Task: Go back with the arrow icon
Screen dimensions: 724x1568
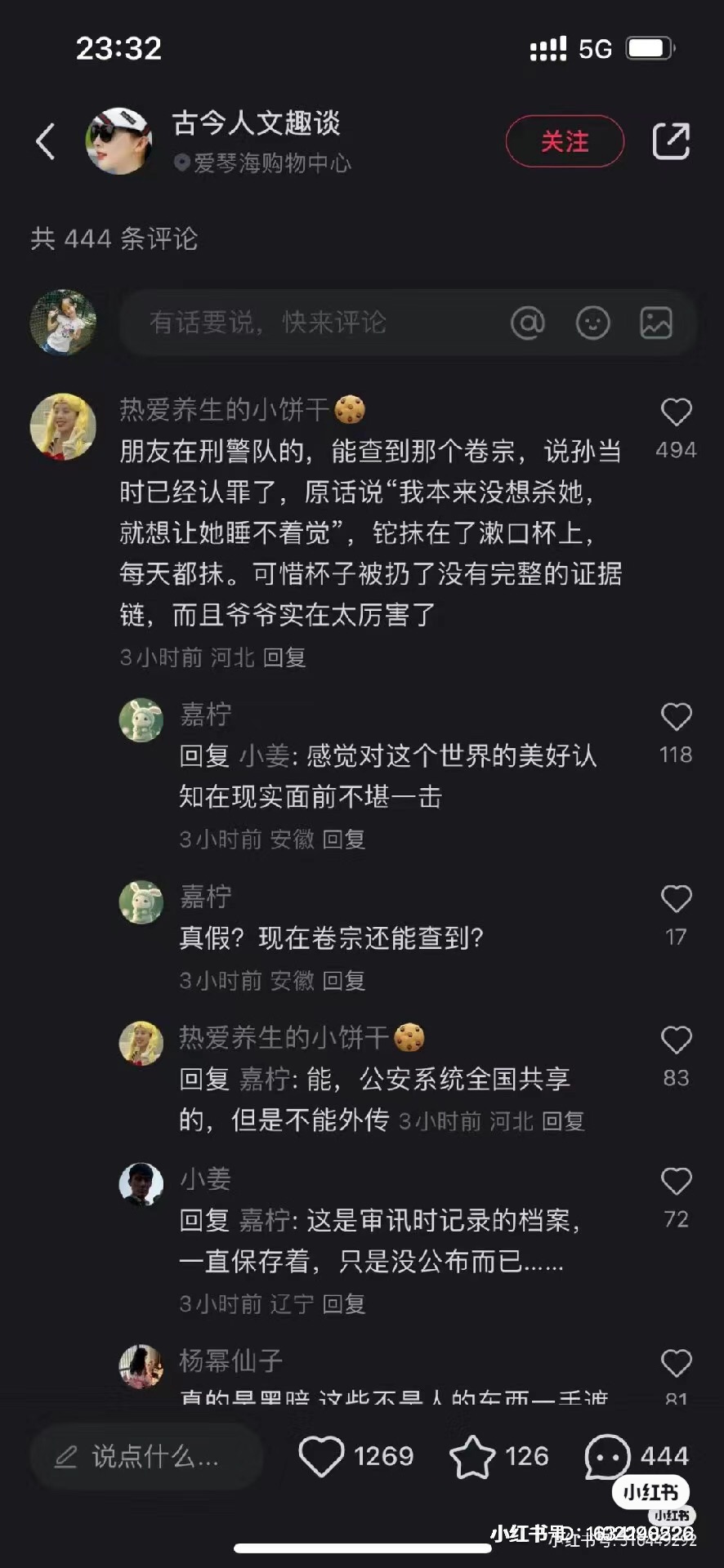Action: [x=46, y=141]
